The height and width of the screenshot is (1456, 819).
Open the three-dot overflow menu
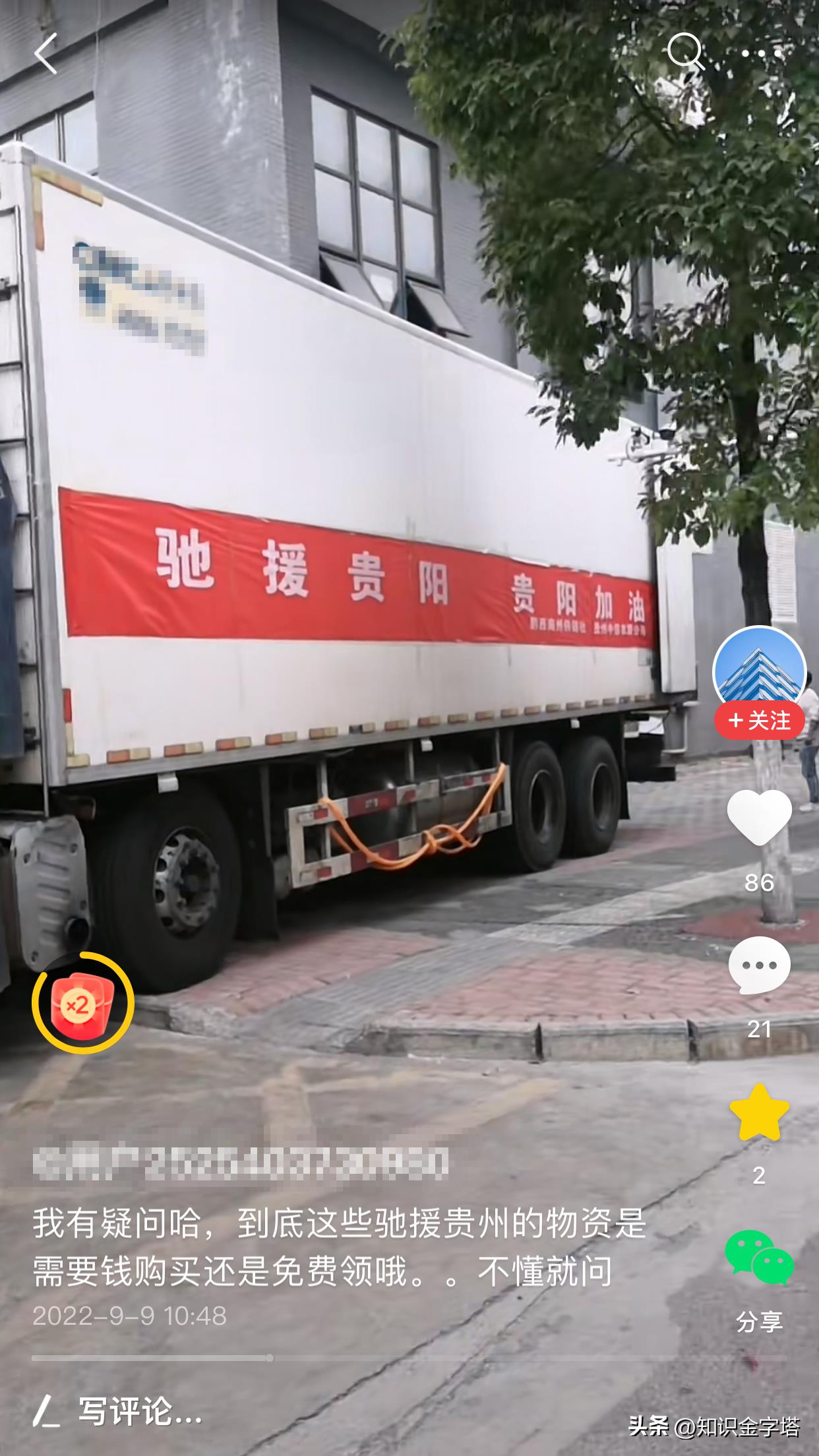tap(762, 53)
